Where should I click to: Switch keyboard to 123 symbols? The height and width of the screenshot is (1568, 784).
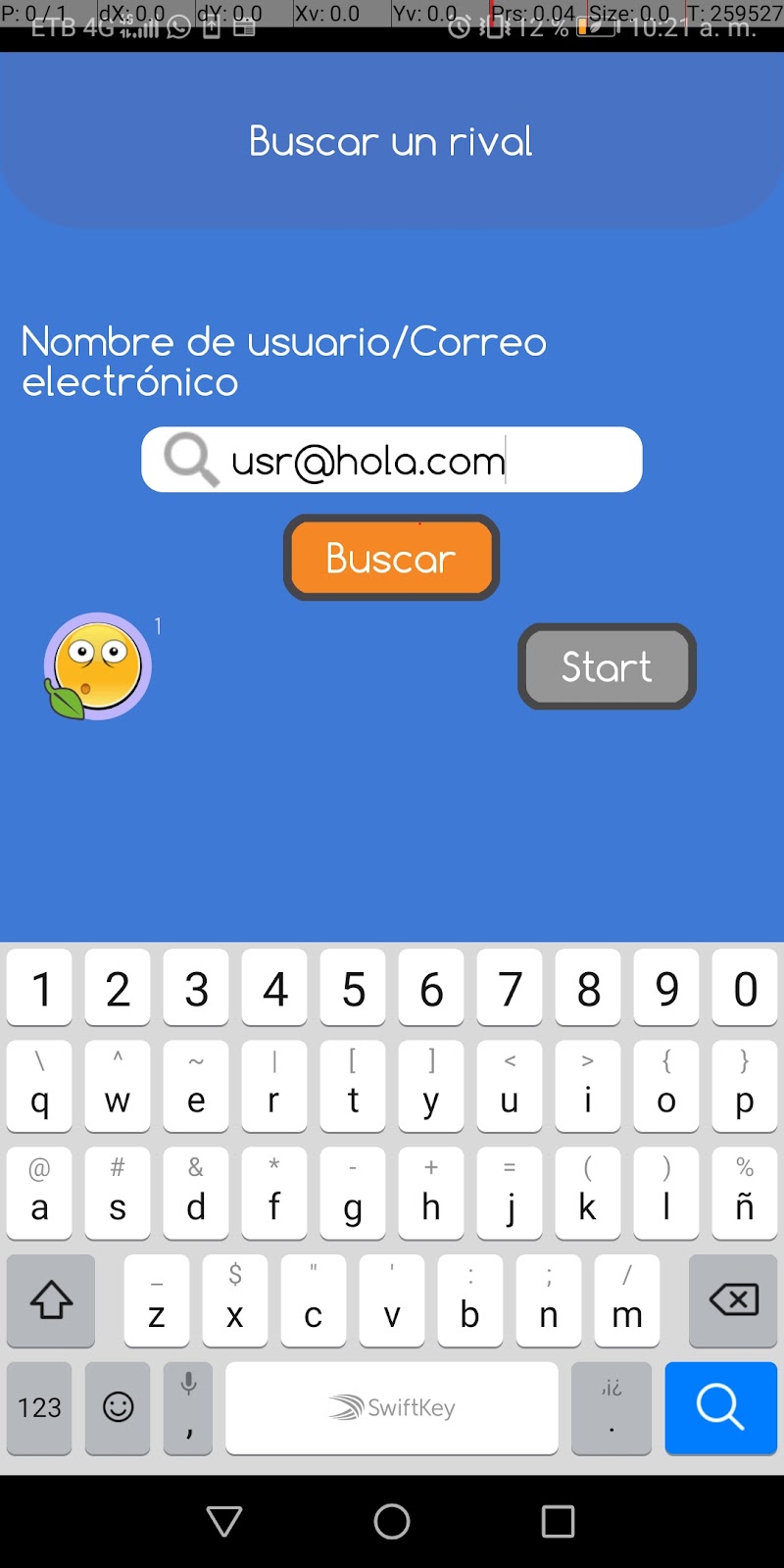pos(39,1407)
